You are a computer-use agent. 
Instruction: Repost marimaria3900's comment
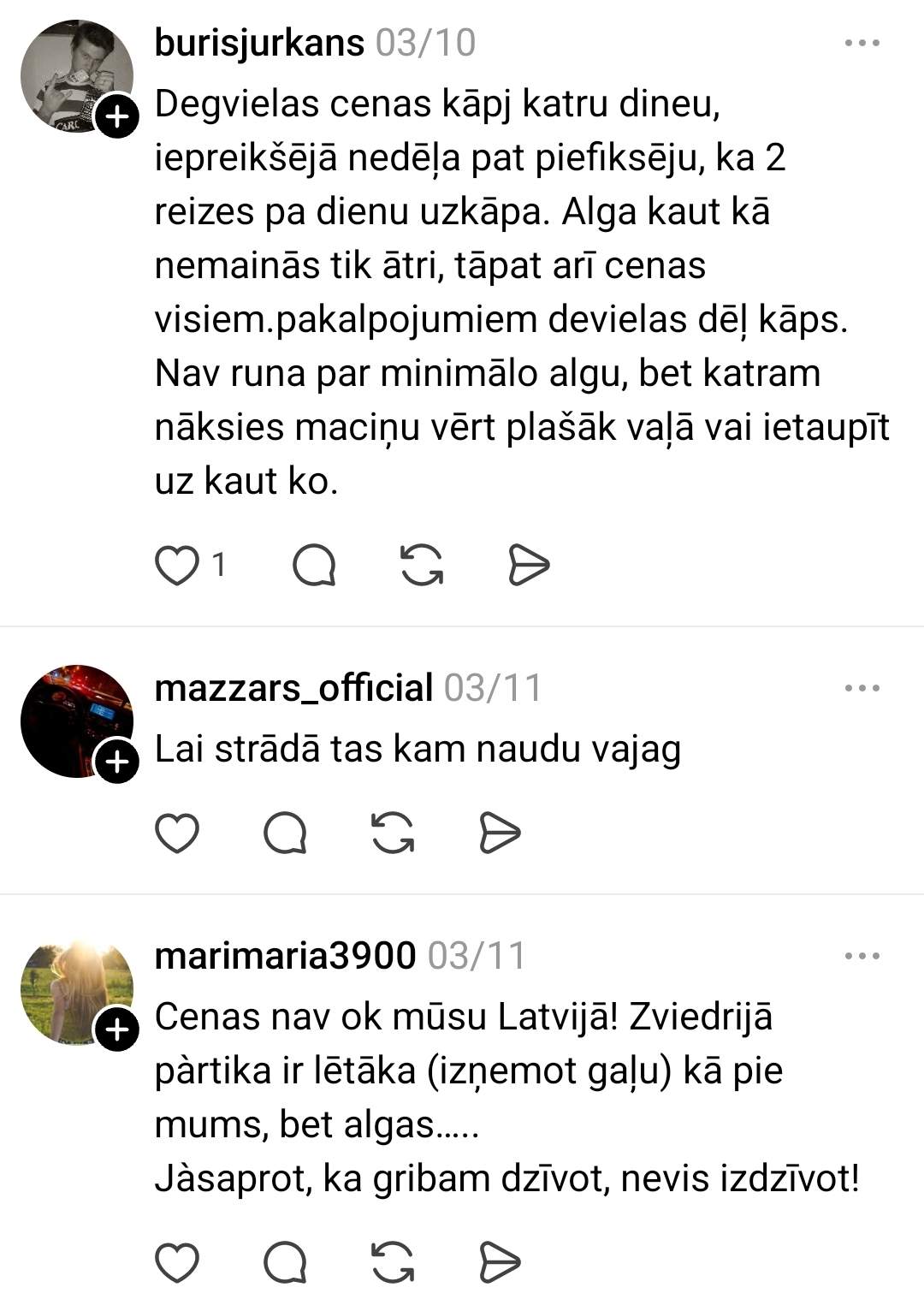pos(393,1262)
